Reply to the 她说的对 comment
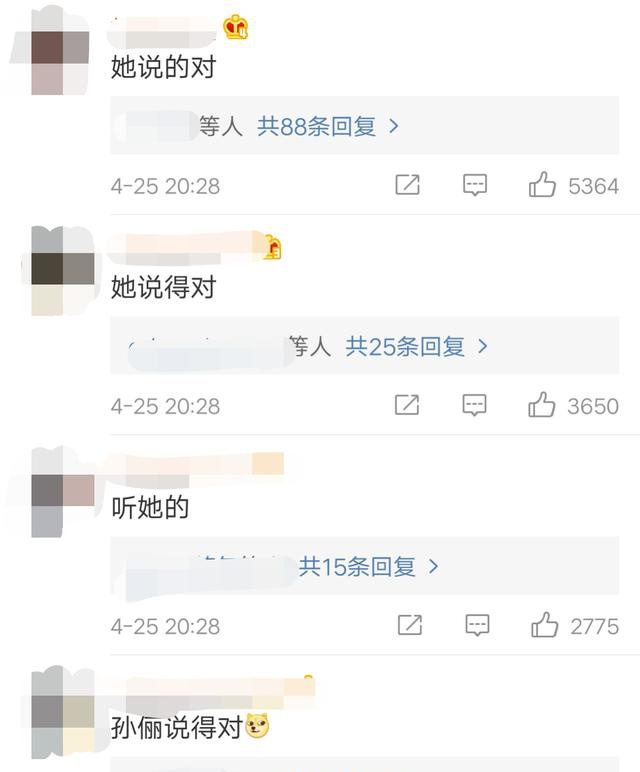The height and width of the screenshot is (772, 640). tap(475, 185)
